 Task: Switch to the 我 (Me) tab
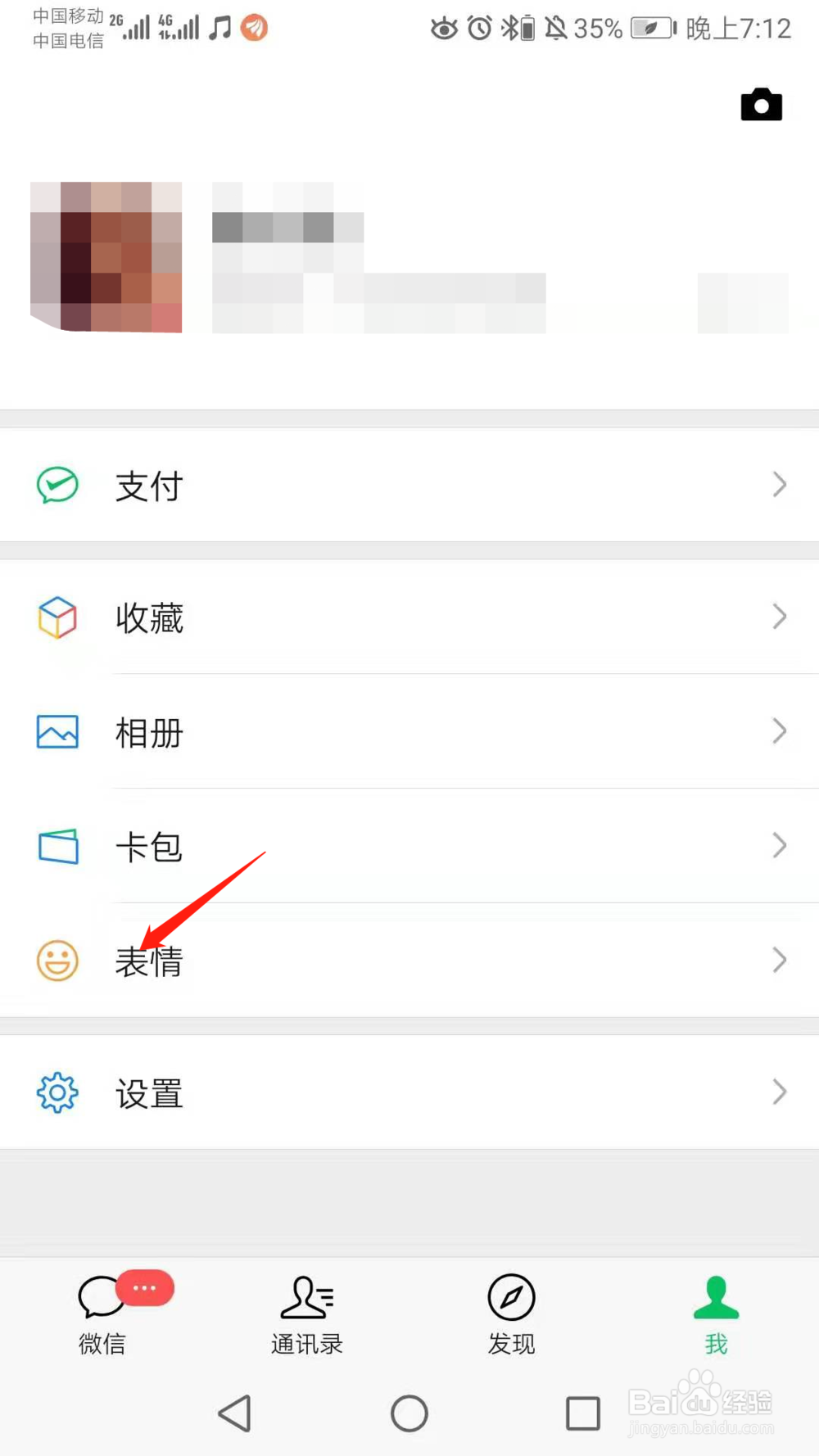pos(715,1318)
